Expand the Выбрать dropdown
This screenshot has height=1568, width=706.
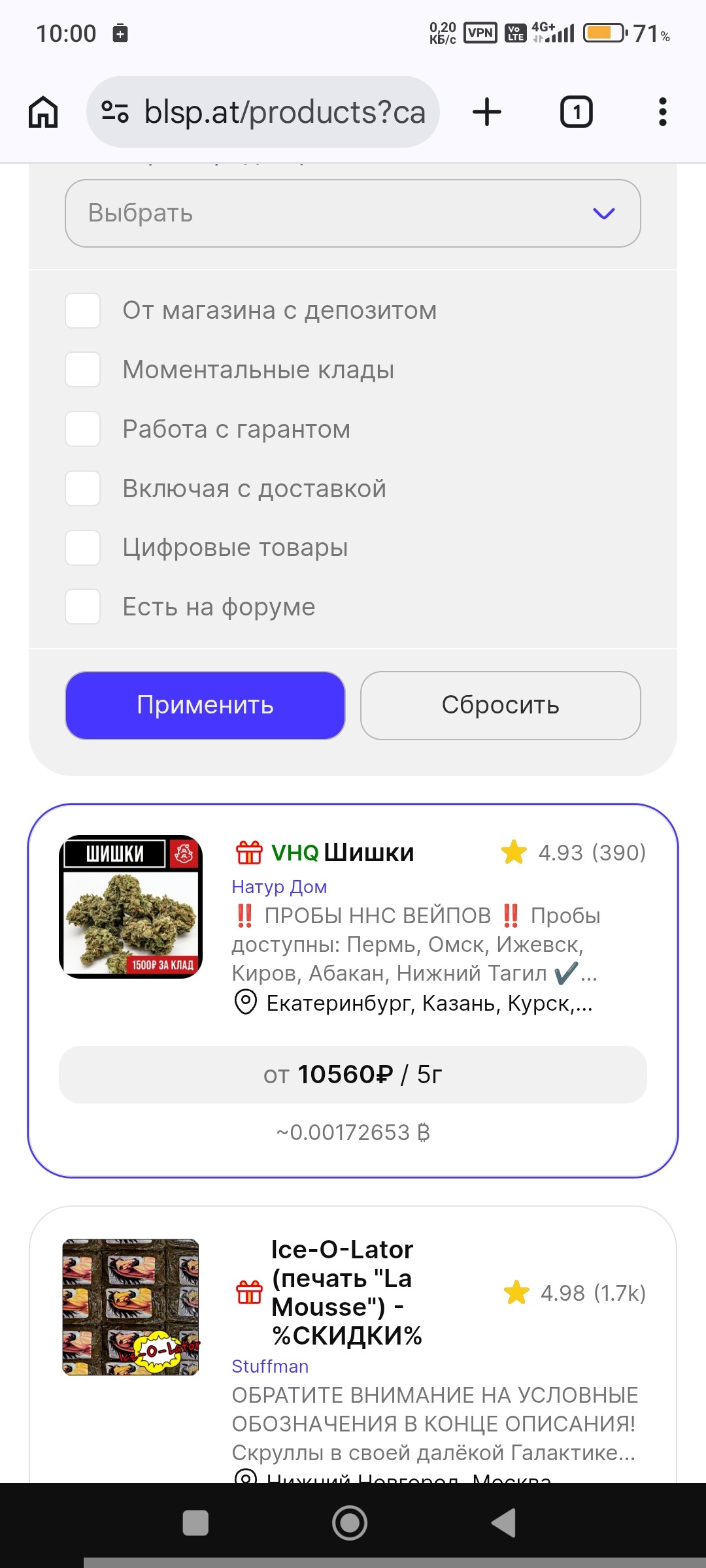[x=353, y=214]
